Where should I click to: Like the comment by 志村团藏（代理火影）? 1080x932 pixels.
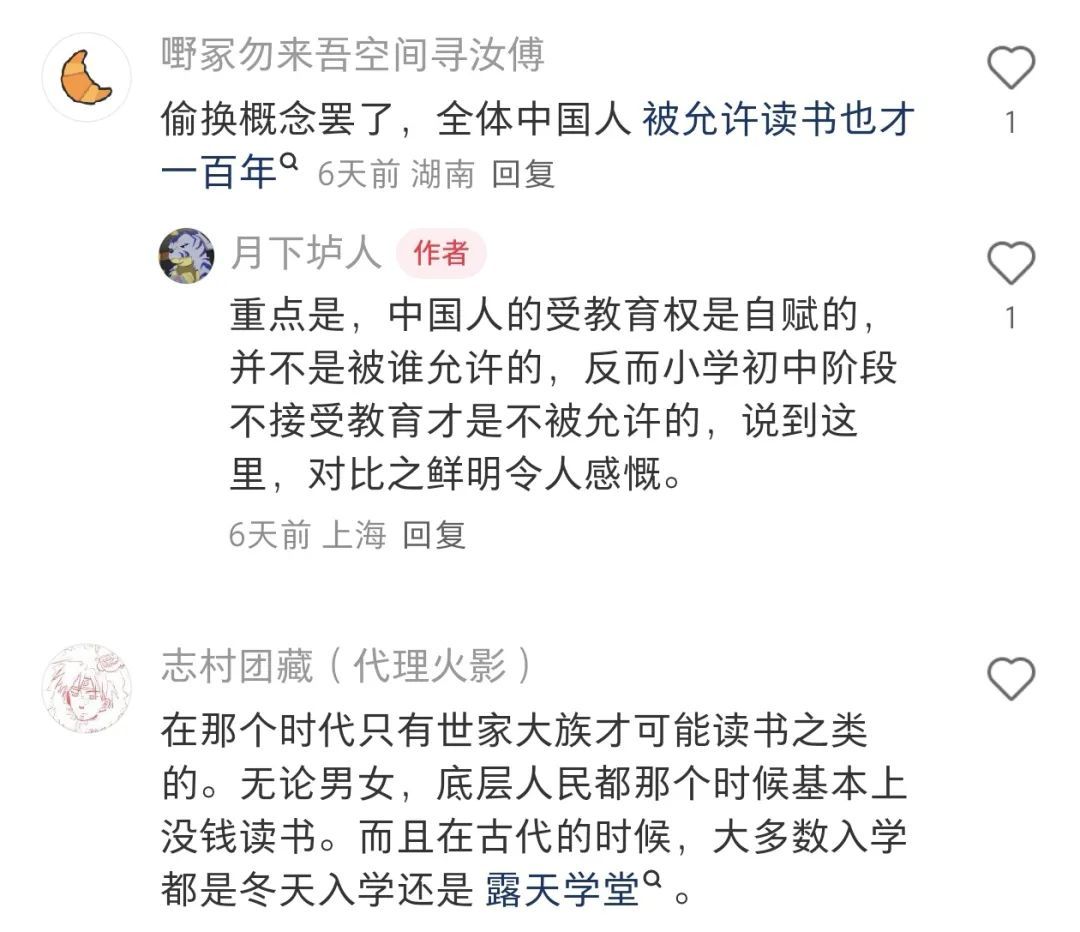(1010, 680)
